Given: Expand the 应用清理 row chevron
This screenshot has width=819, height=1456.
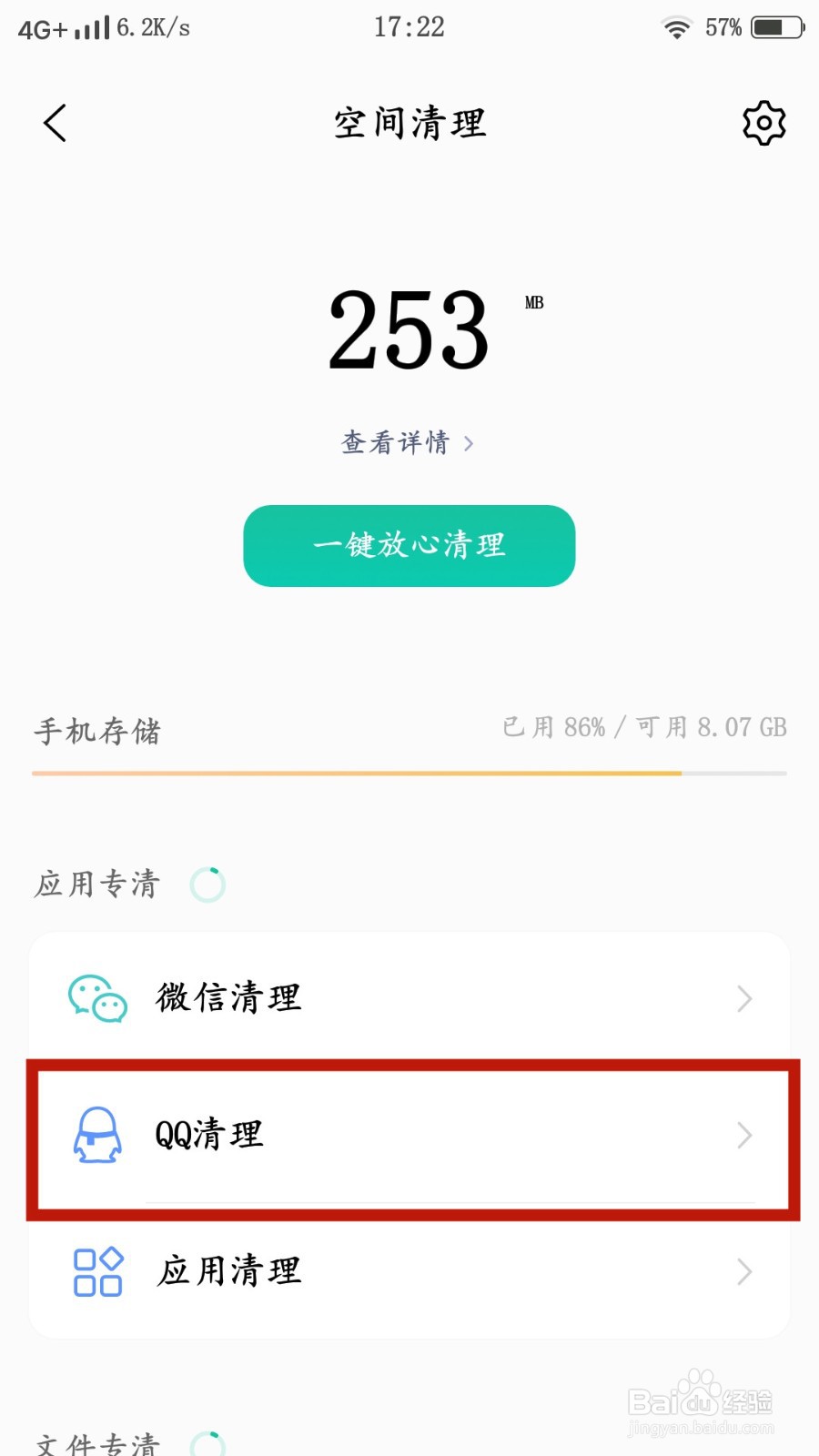Looking at the screenshot, I should coord(743,1272).
